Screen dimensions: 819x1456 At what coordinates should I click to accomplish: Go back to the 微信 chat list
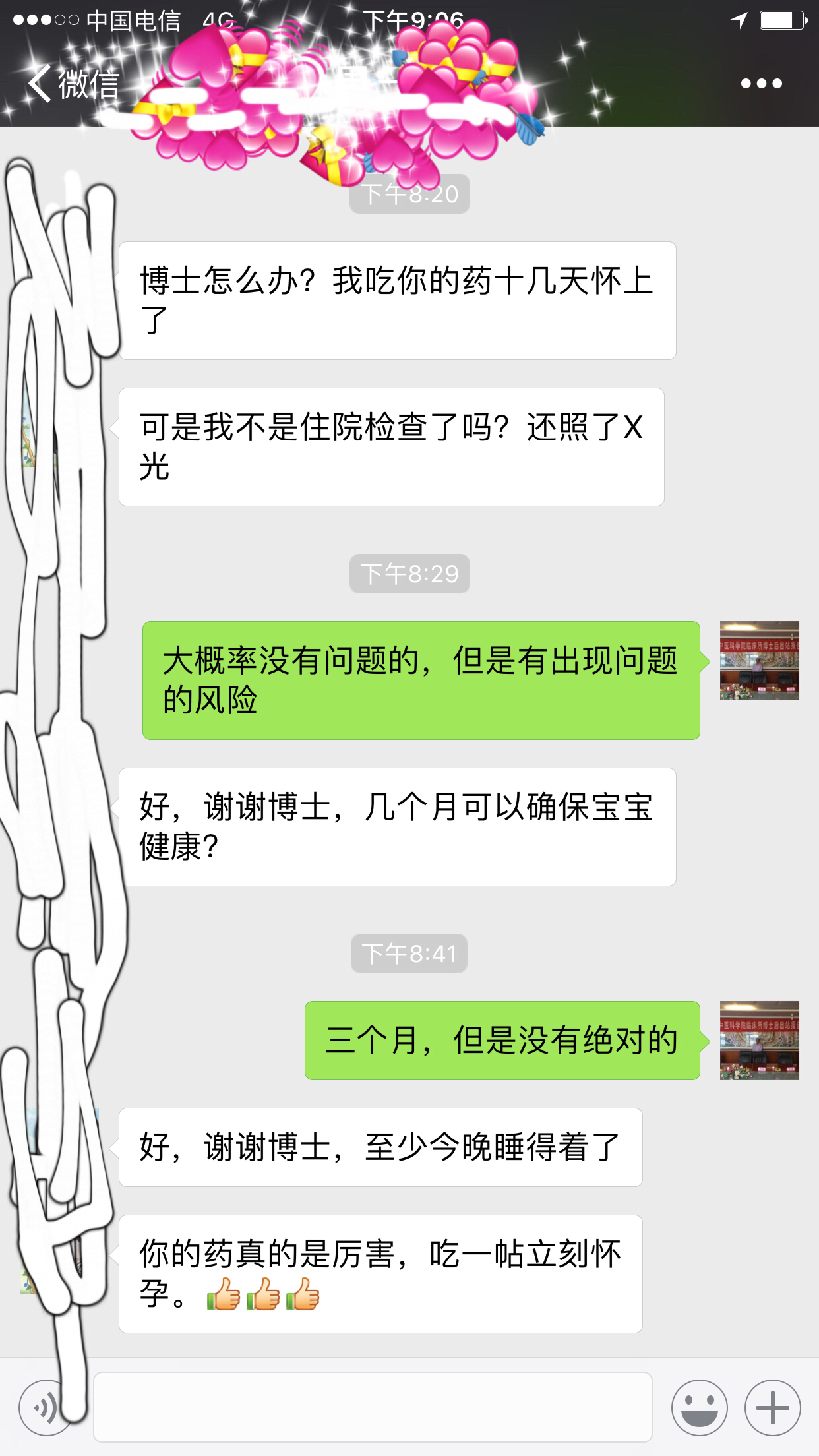tap(73, 84)
